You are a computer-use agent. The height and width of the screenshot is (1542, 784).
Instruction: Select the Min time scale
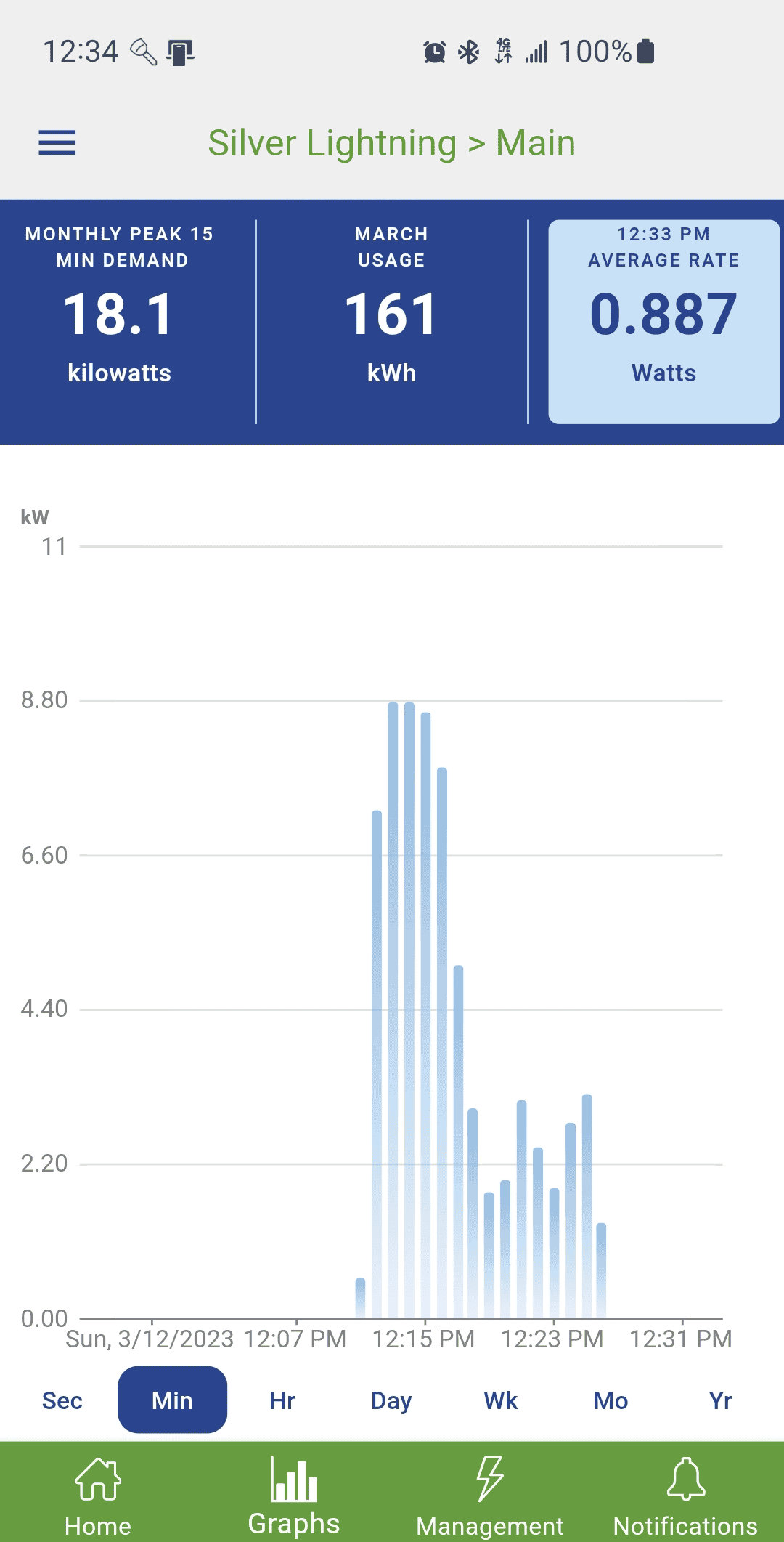[172, 1400]
